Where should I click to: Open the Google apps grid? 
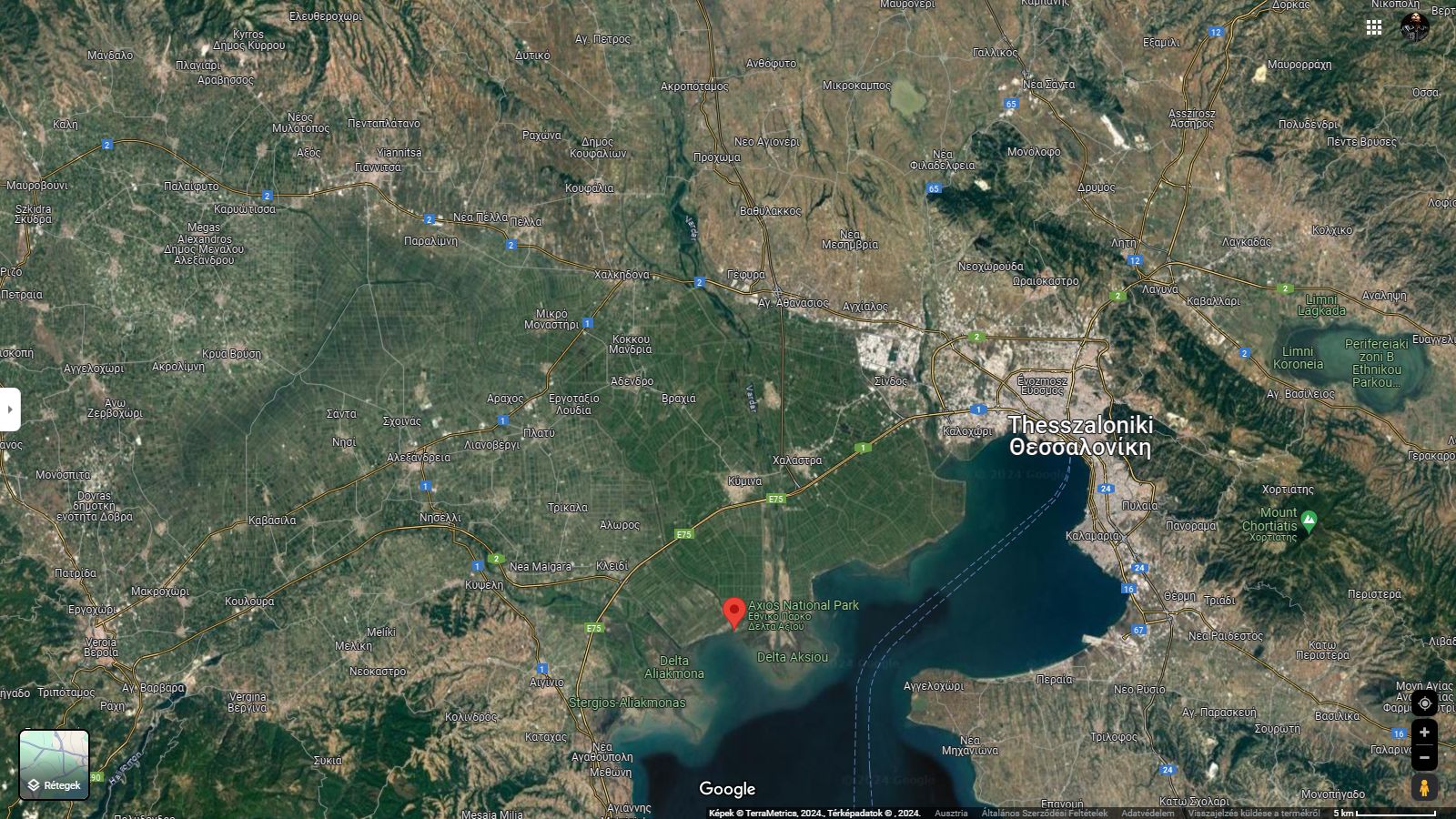1374,27
